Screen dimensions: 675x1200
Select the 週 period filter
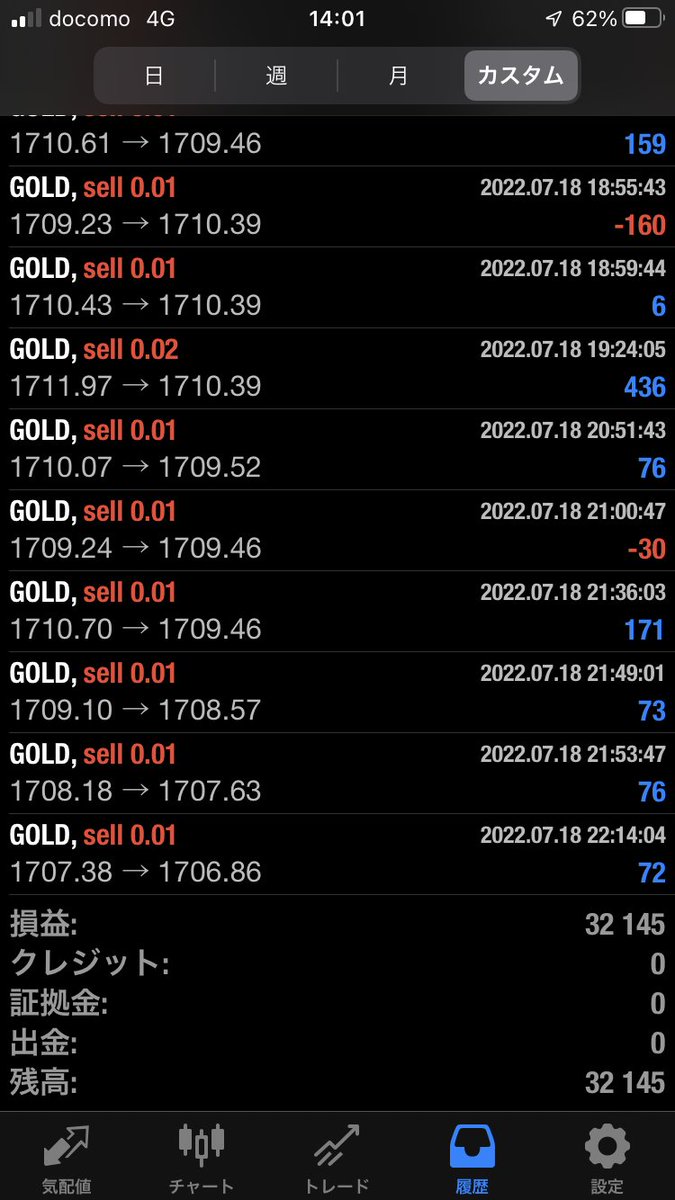tap(276, 76)
